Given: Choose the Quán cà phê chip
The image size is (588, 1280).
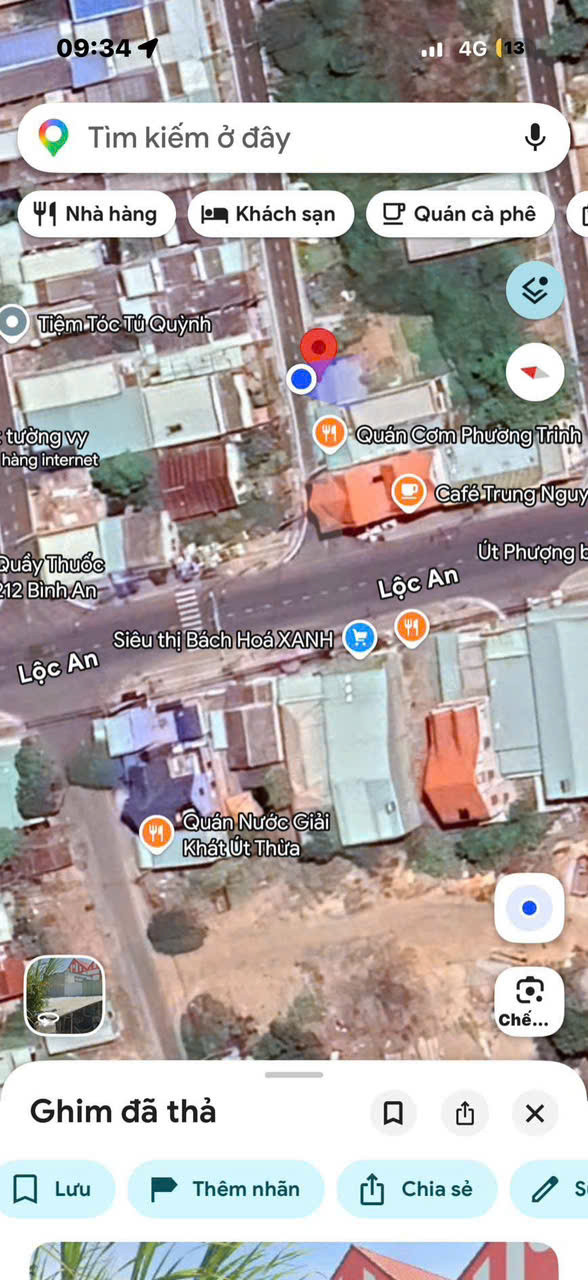Looking at the screenshot, I should (x=460, y=214).
